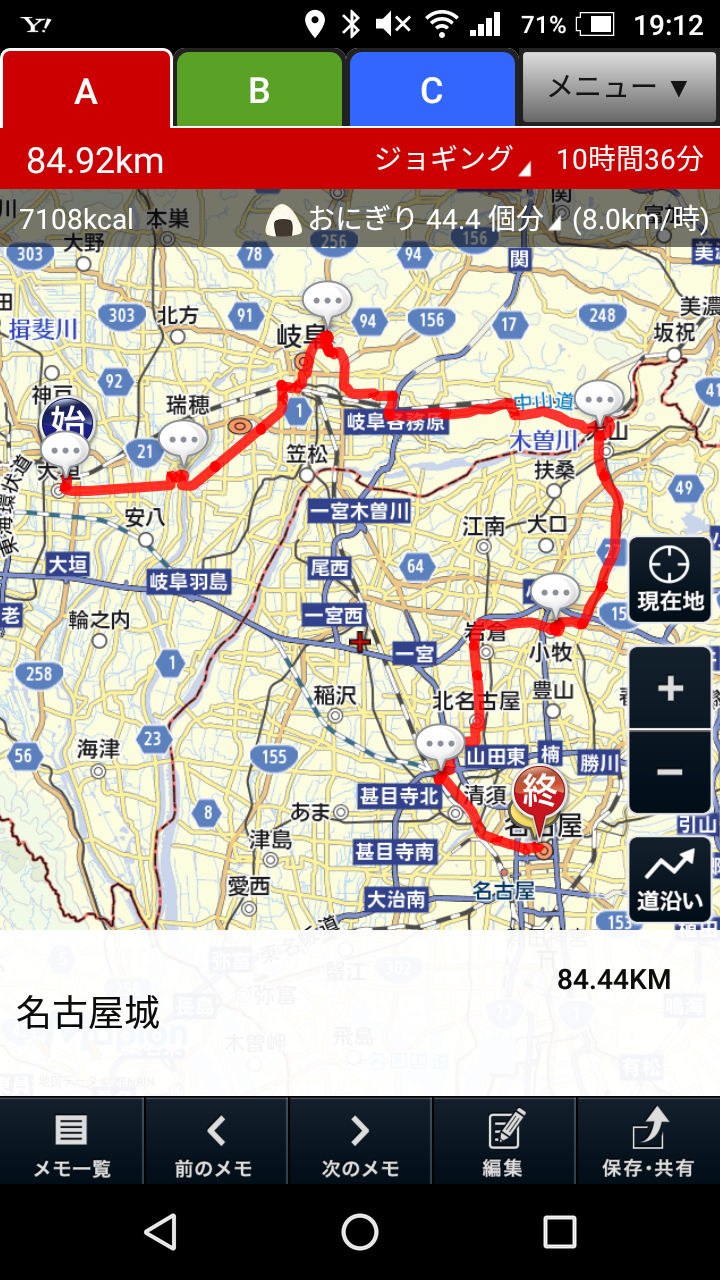The image size is (720, 1280).
Task: Tap the 終 end marker at 名古屋
Action: [539, 797]
